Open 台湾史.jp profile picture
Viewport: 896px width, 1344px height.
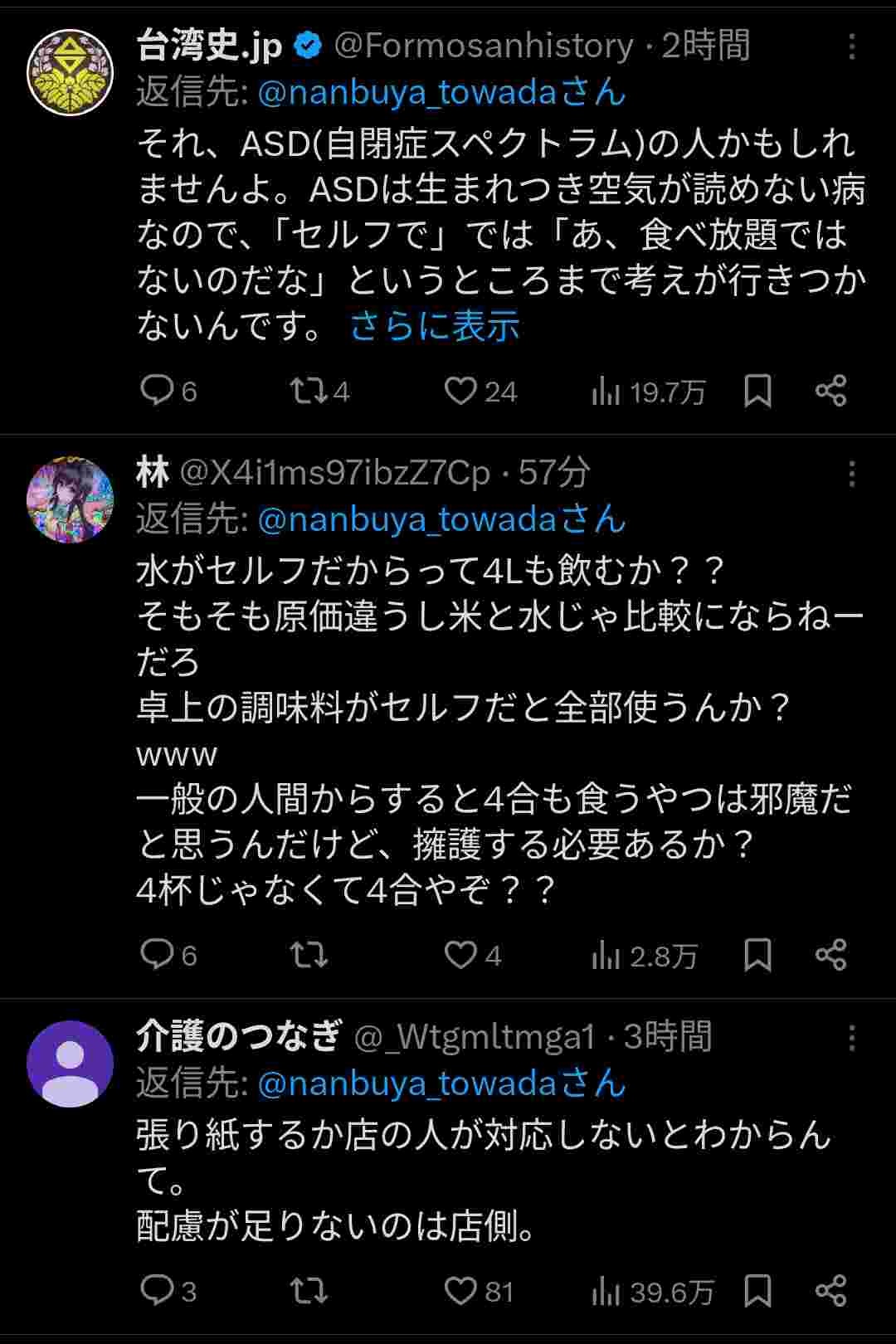[x=70, y=72]
